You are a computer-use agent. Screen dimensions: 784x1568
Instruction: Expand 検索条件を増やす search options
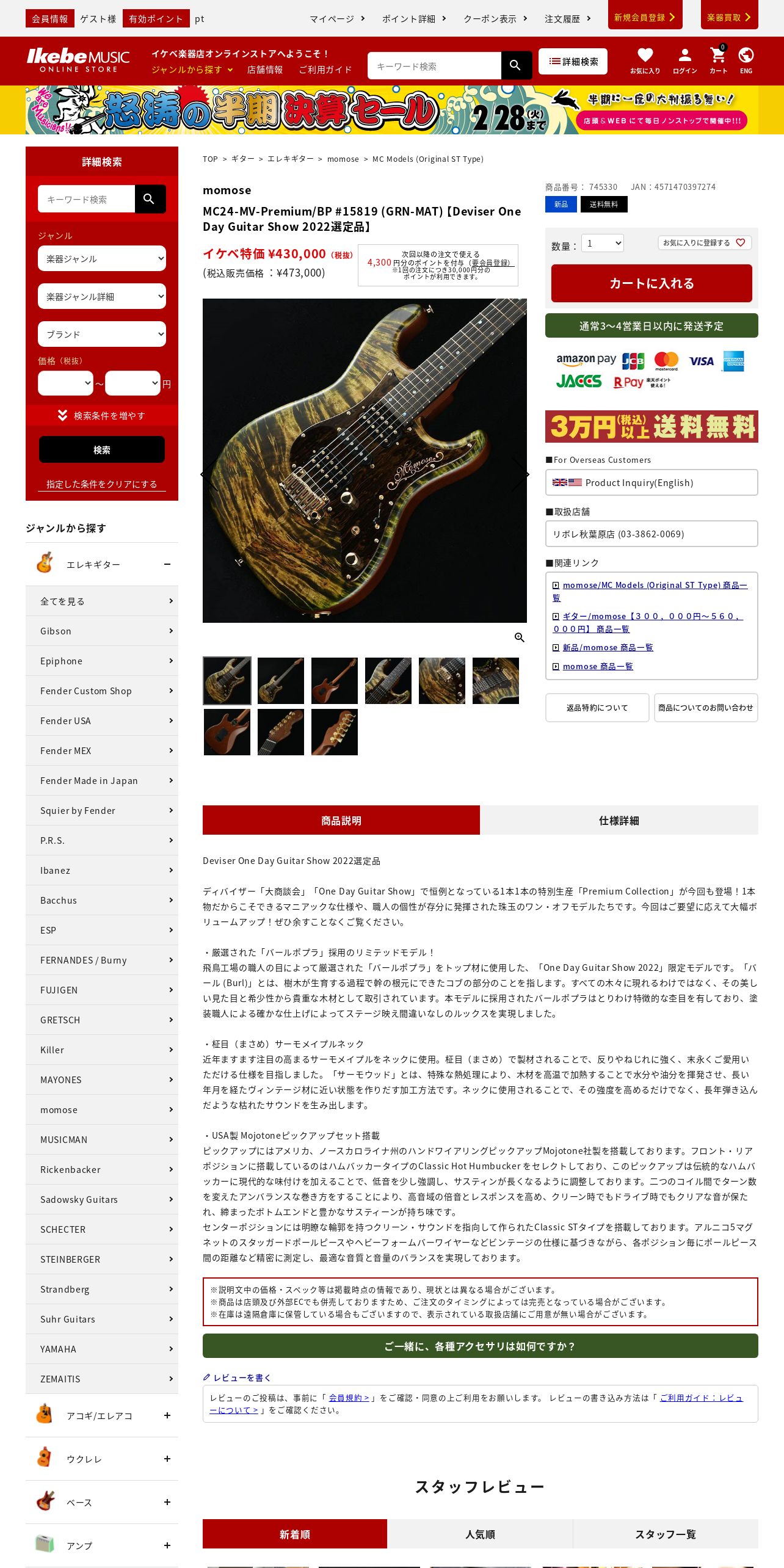pos(102,415)
